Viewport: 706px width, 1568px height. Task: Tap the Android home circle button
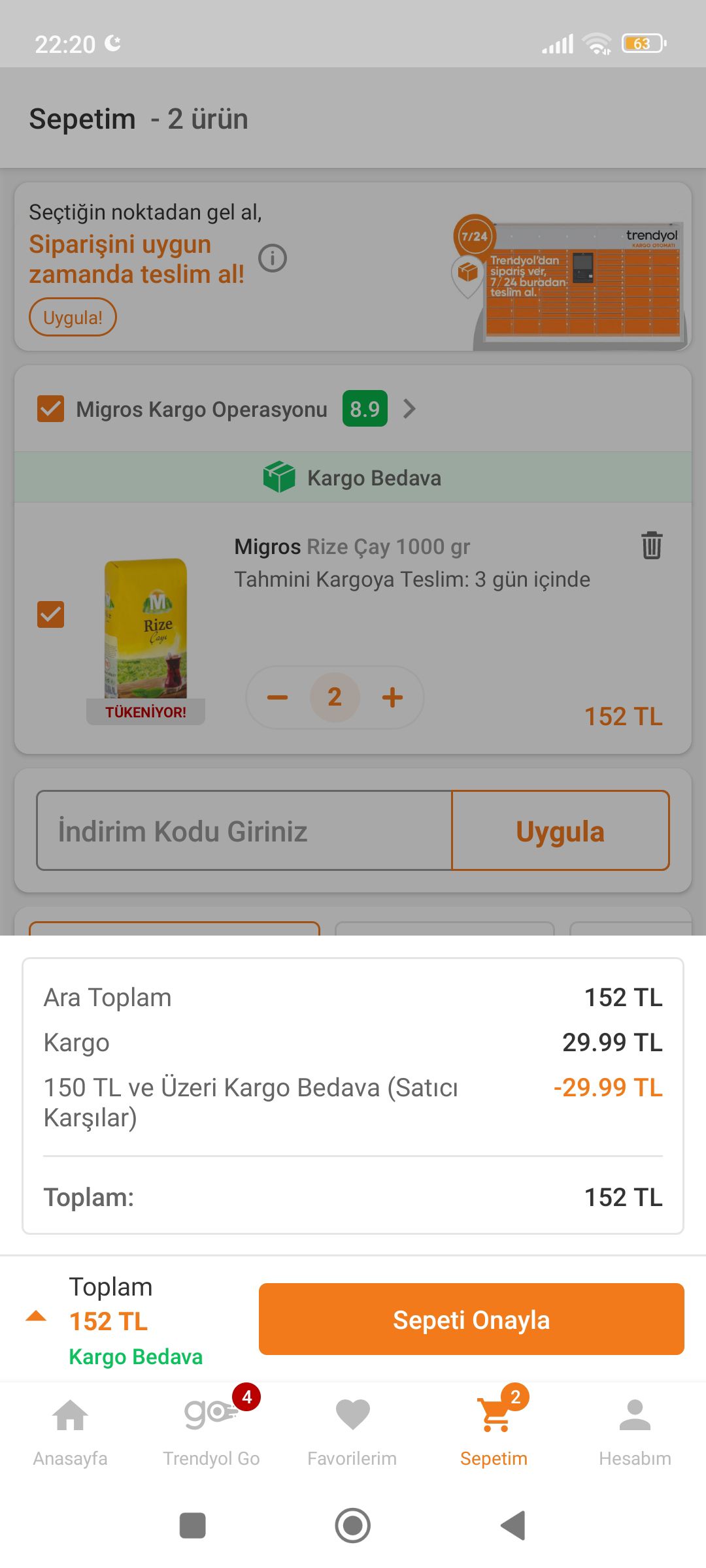353,1527
